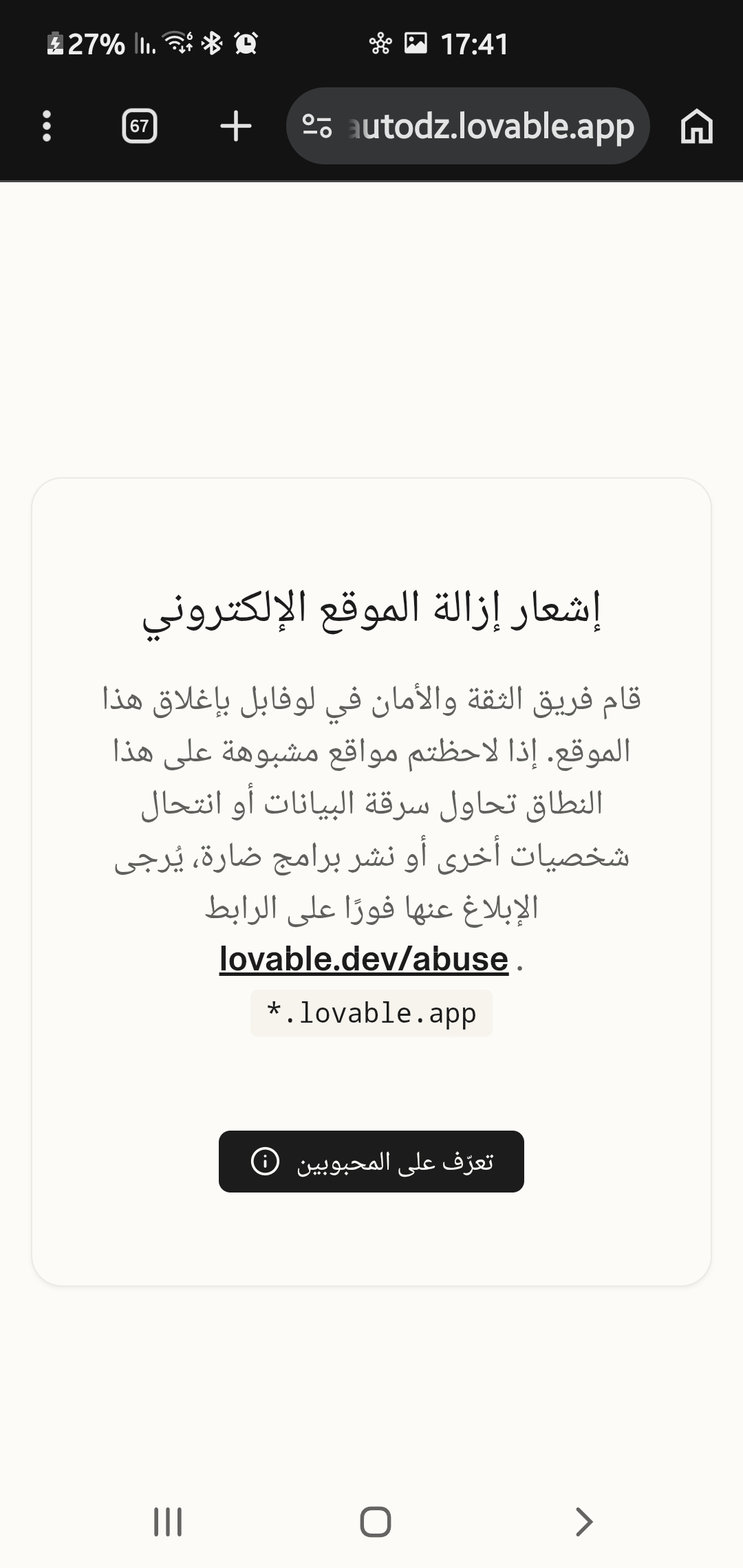The width and height of the screenshot is (743, 1568).
Task: Open the tab switcher showing 67 tabs
Action: [x=140, y=127]
